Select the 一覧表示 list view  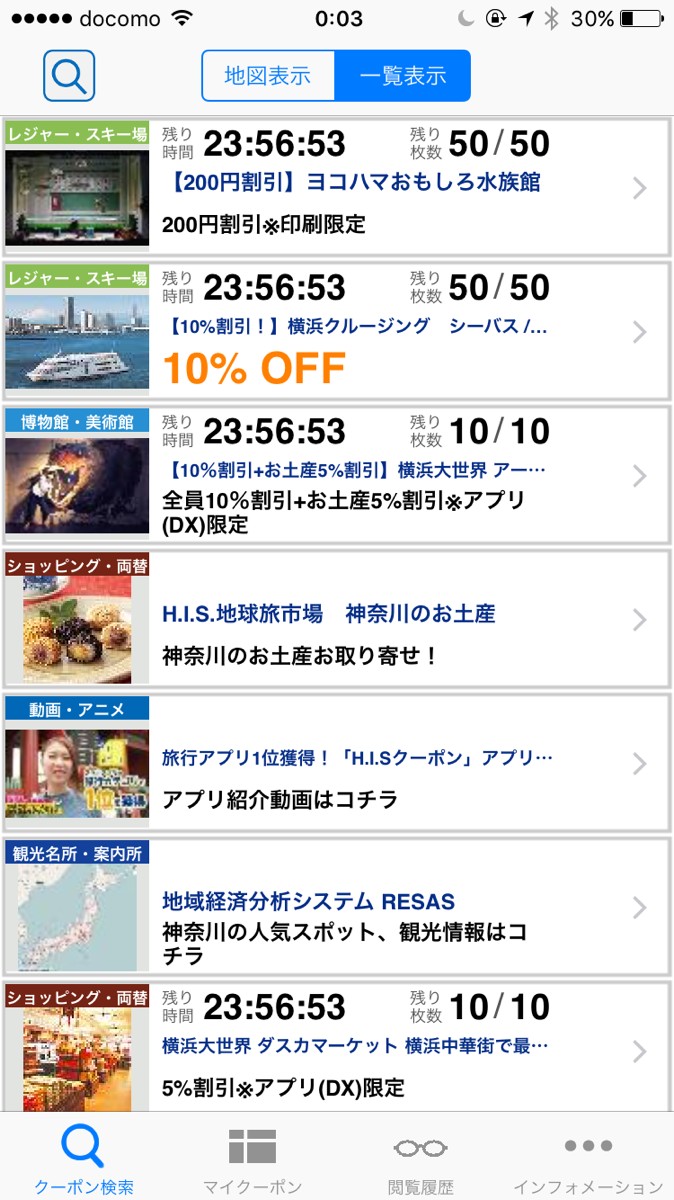pyautogui.click(x=402, y=76)
